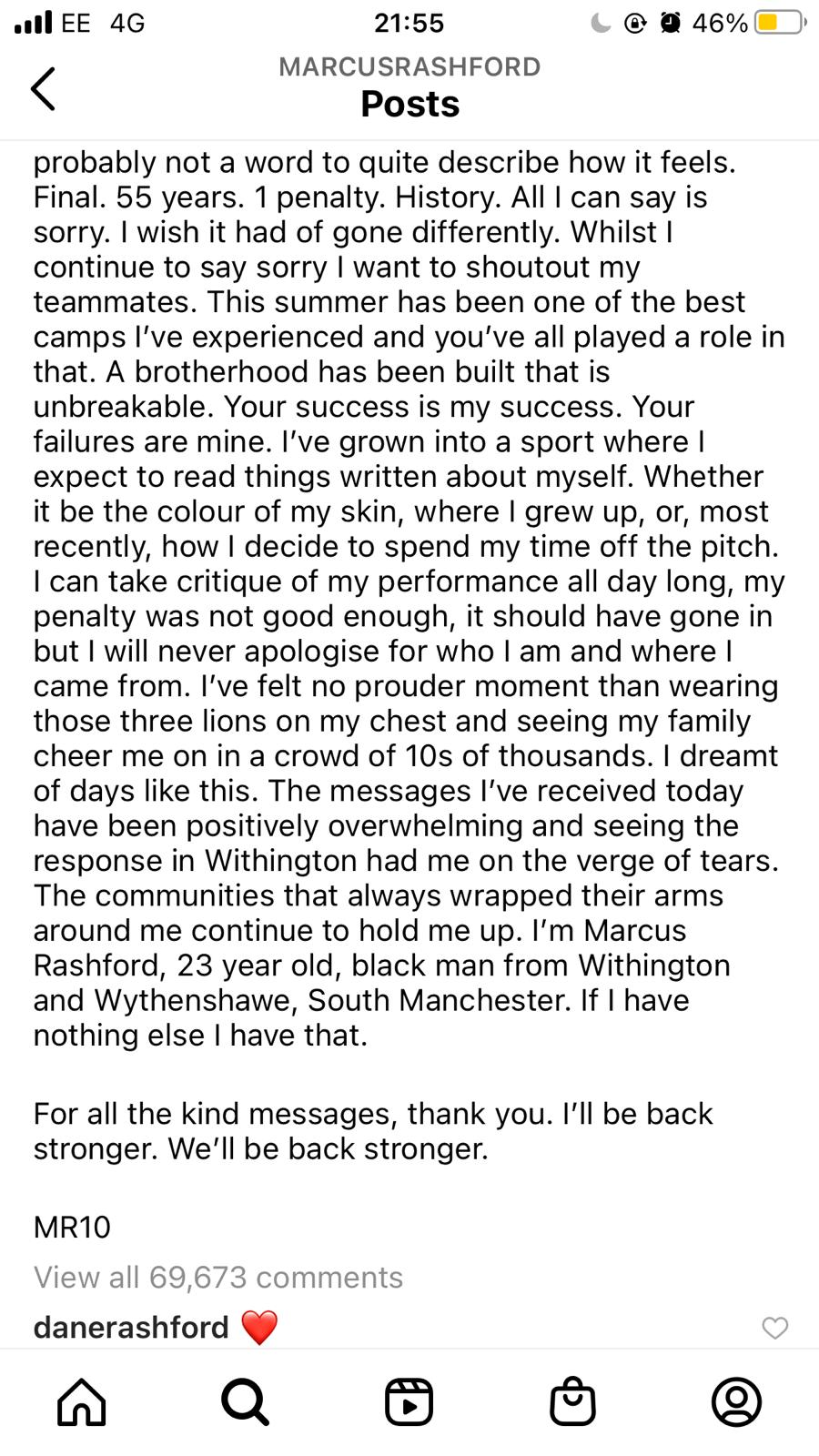Switch to the Reels tab
Viewport: 819px width, 1456px height.
pos(409,1400)
